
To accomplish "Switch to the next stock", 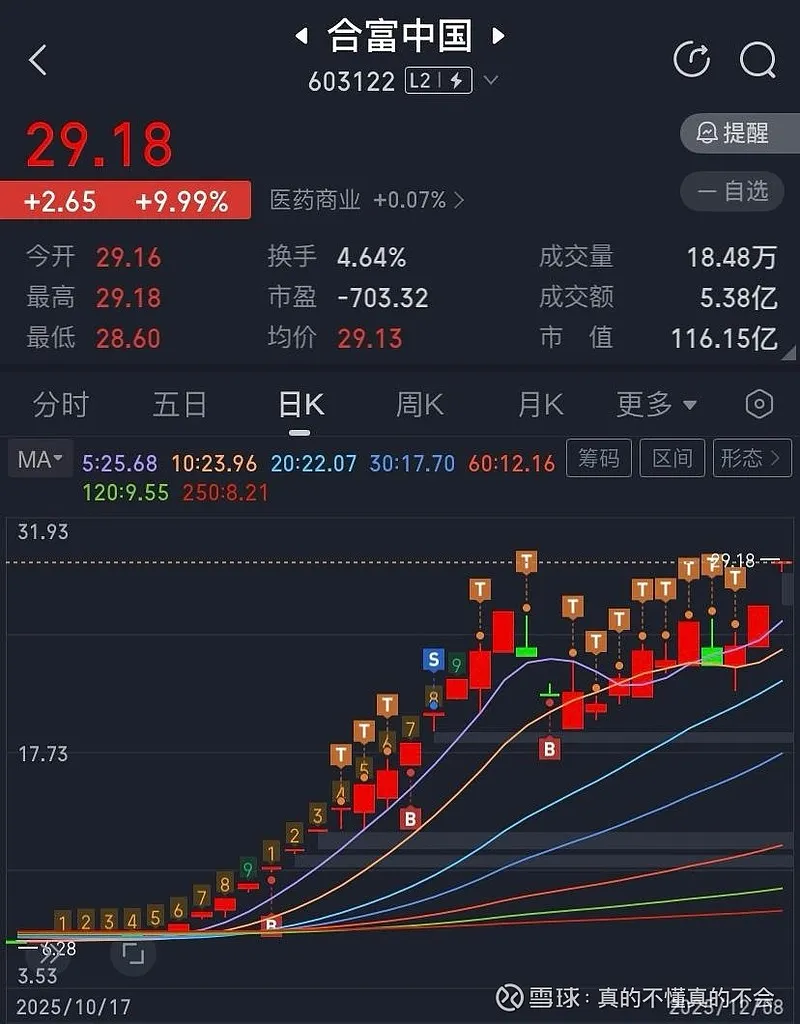I will pos(499,38).
